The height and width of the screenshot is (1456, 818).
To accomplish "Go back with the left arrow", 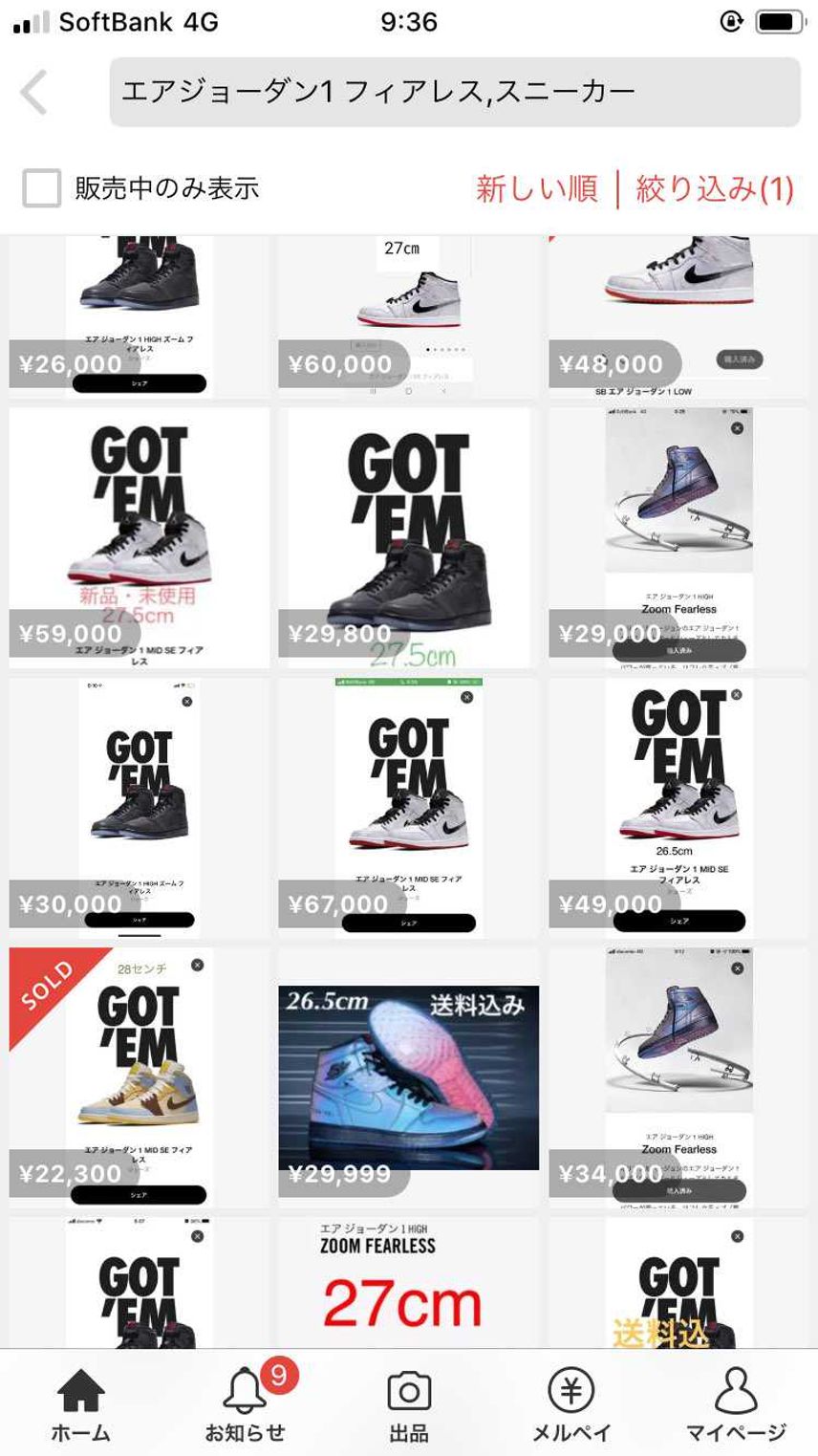I will click(x=34, y=93).
